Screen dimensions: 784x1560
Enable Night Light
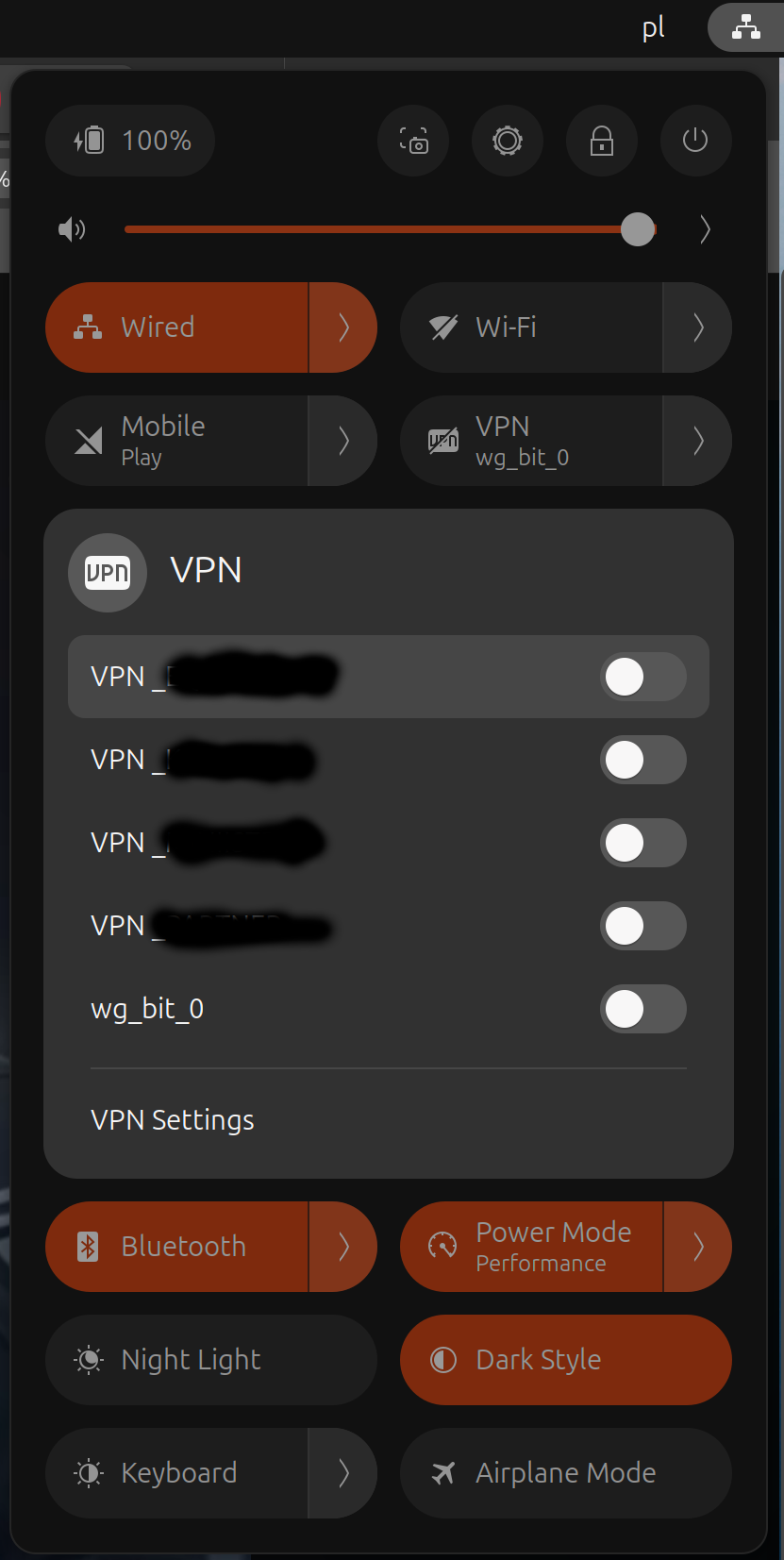point(211,1360)
